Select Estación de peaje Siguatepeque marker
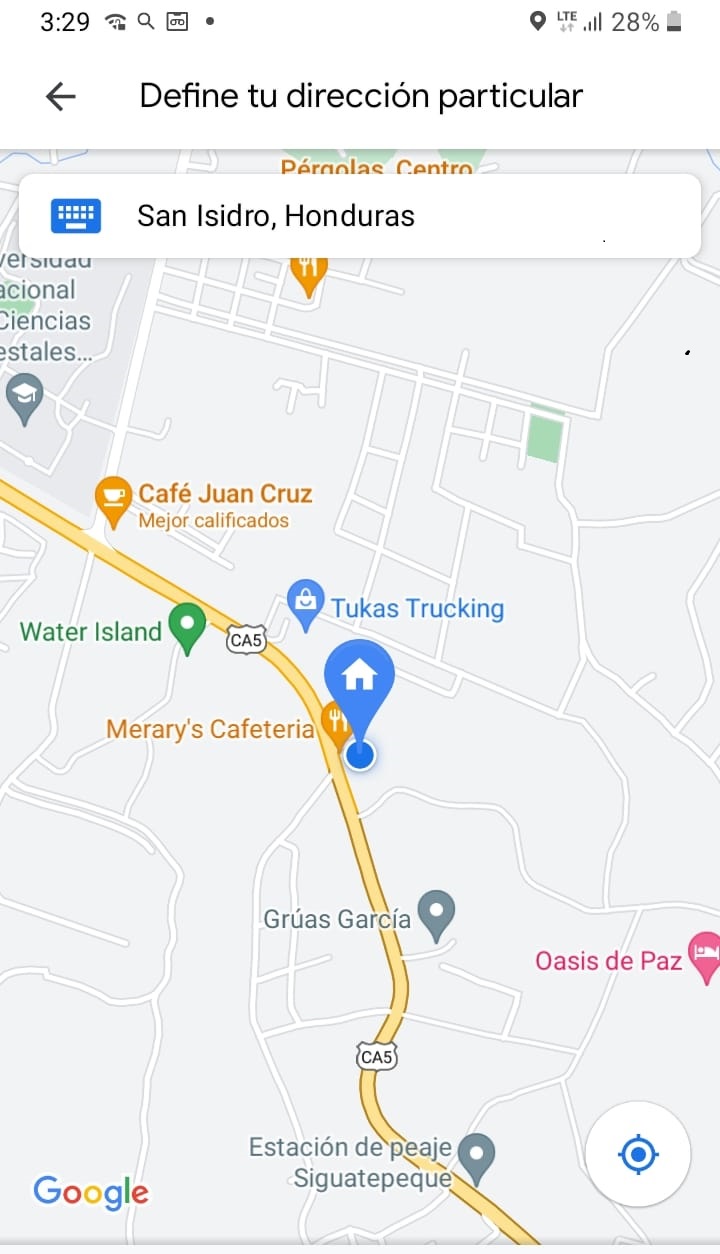The image size is (720, 1254). [476, 1154]
